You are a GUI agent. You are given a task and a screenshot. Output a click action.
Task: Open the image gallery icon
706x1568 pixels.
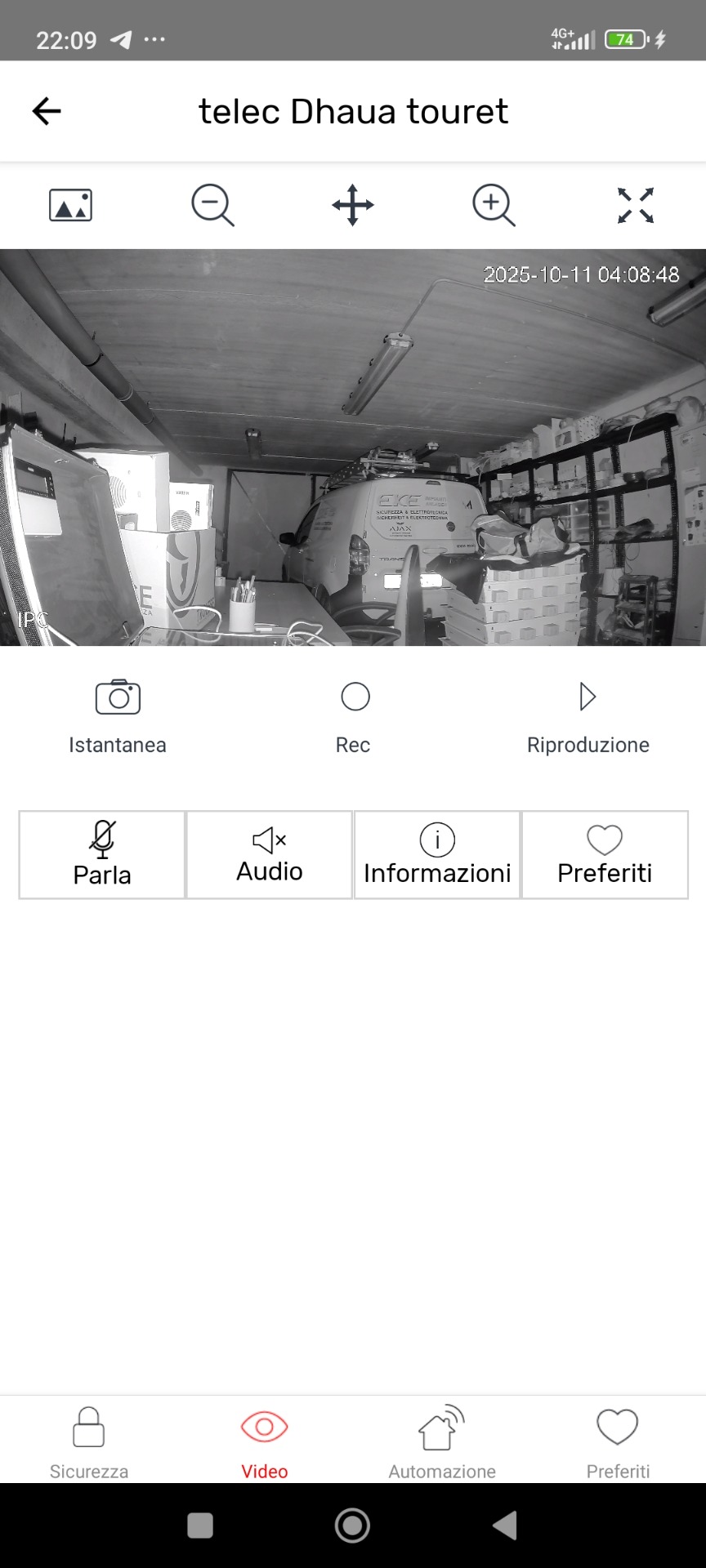(70, 205)
